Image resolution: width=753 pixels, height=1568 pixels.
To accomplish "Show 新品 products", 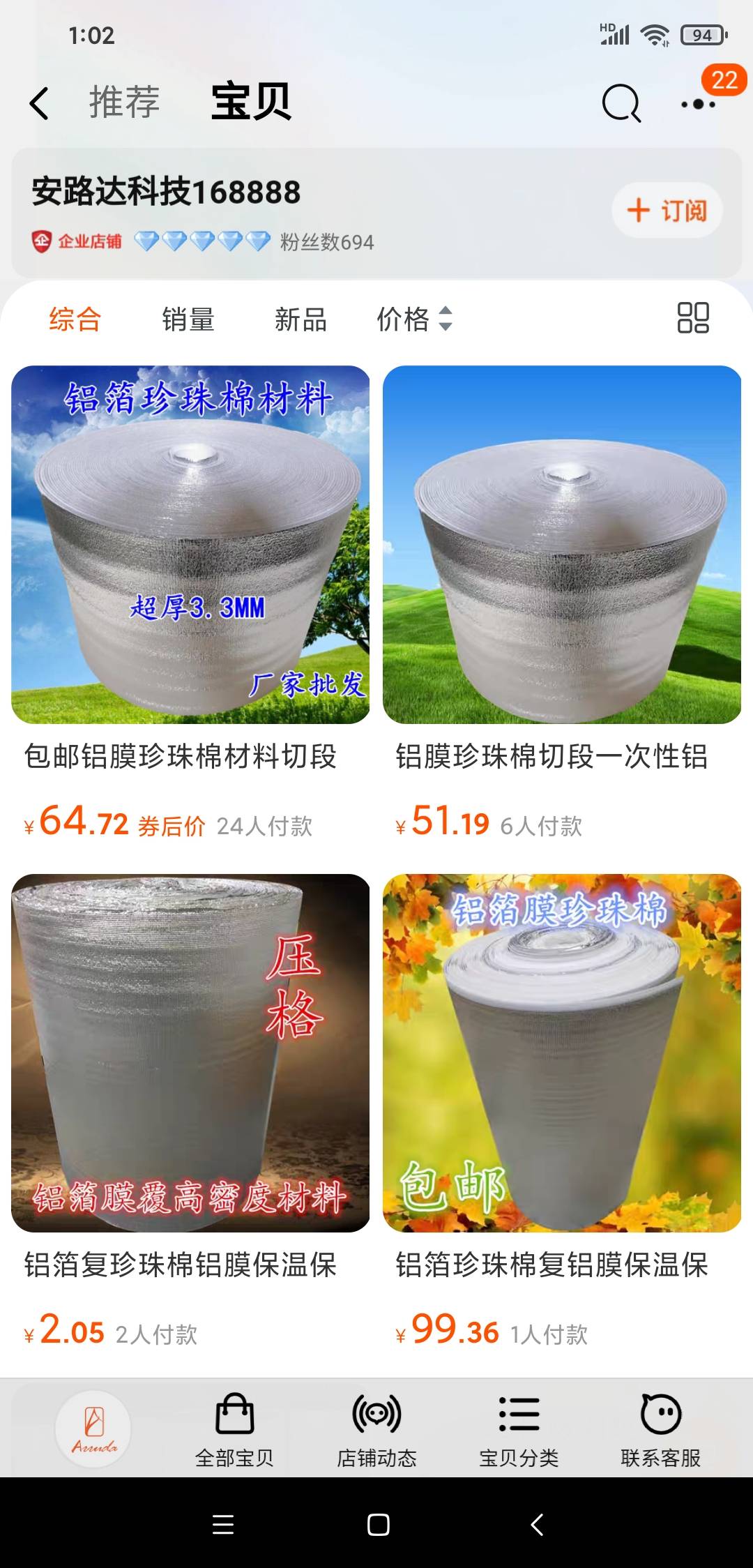I will pos(300,319).
